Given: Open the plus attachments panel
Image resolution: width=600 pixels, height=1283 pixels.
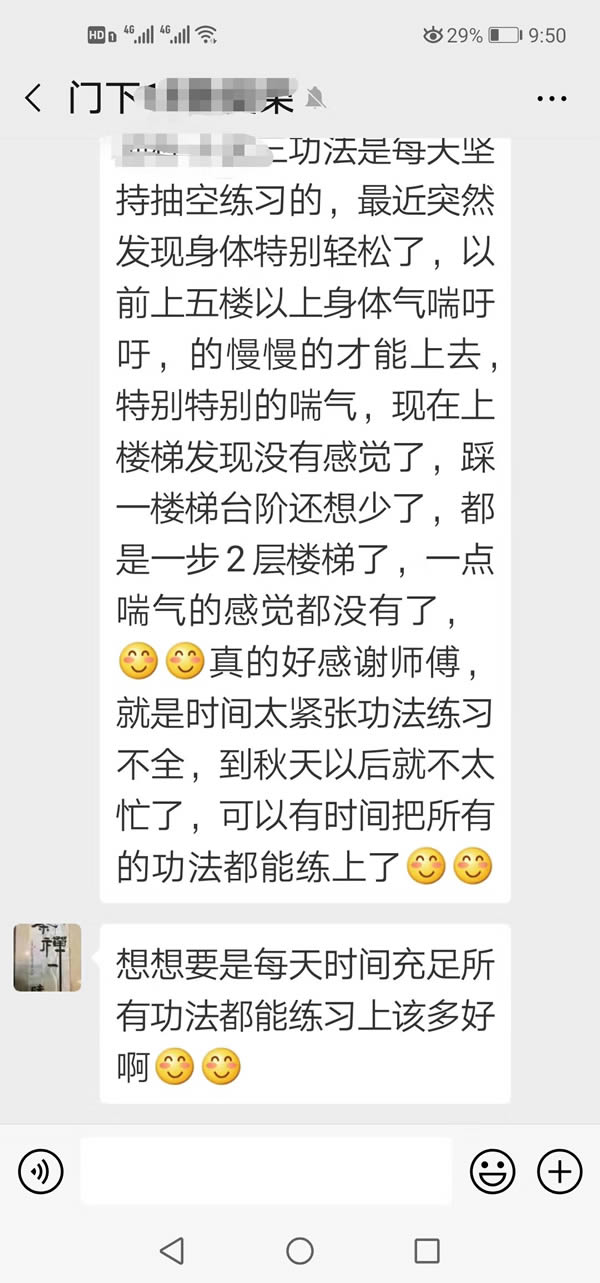Looking at the screenshot, I should 559,1170.
